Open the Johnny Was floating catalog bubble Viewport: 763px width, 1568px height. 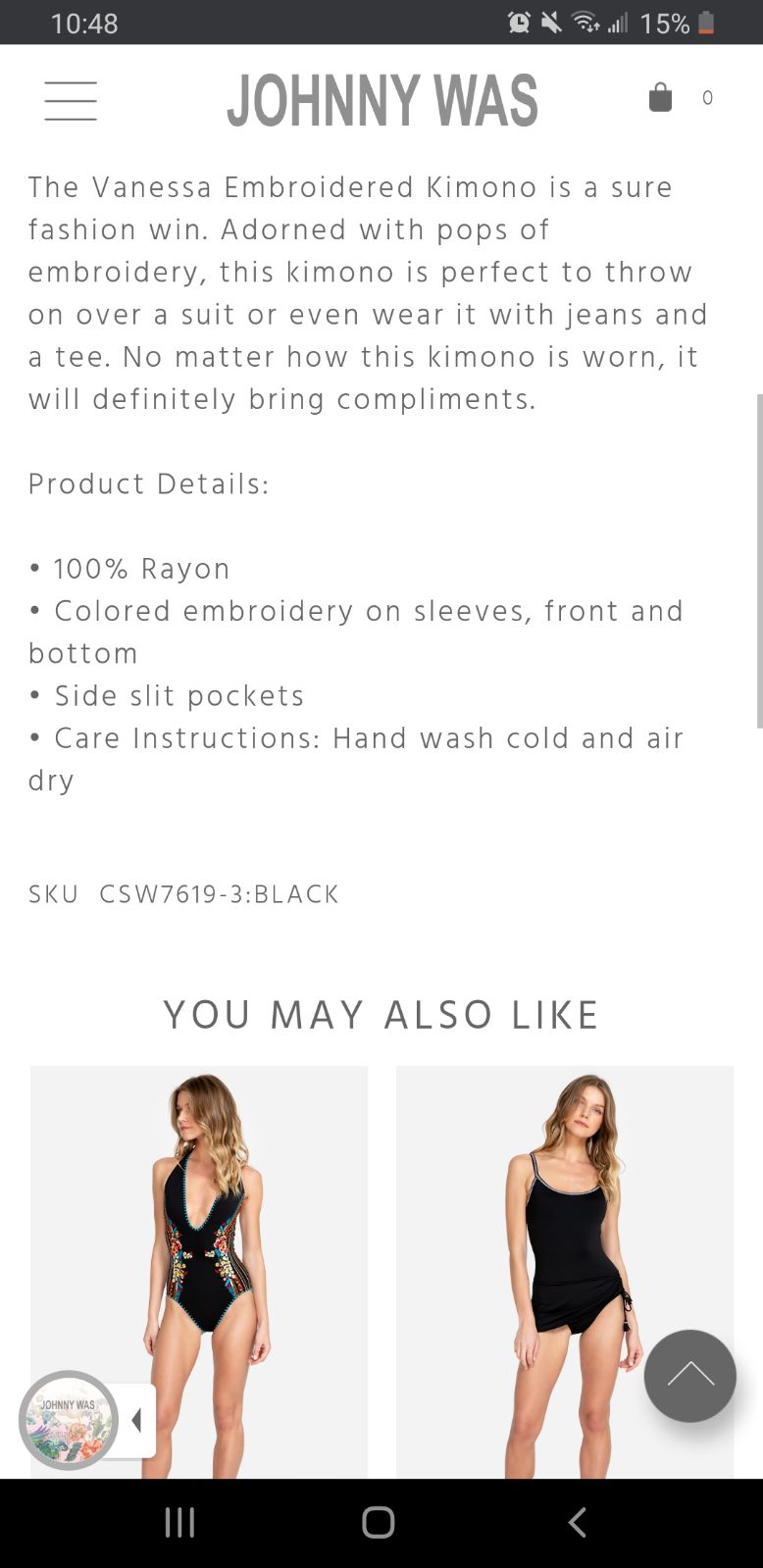tap(69, 1420)
